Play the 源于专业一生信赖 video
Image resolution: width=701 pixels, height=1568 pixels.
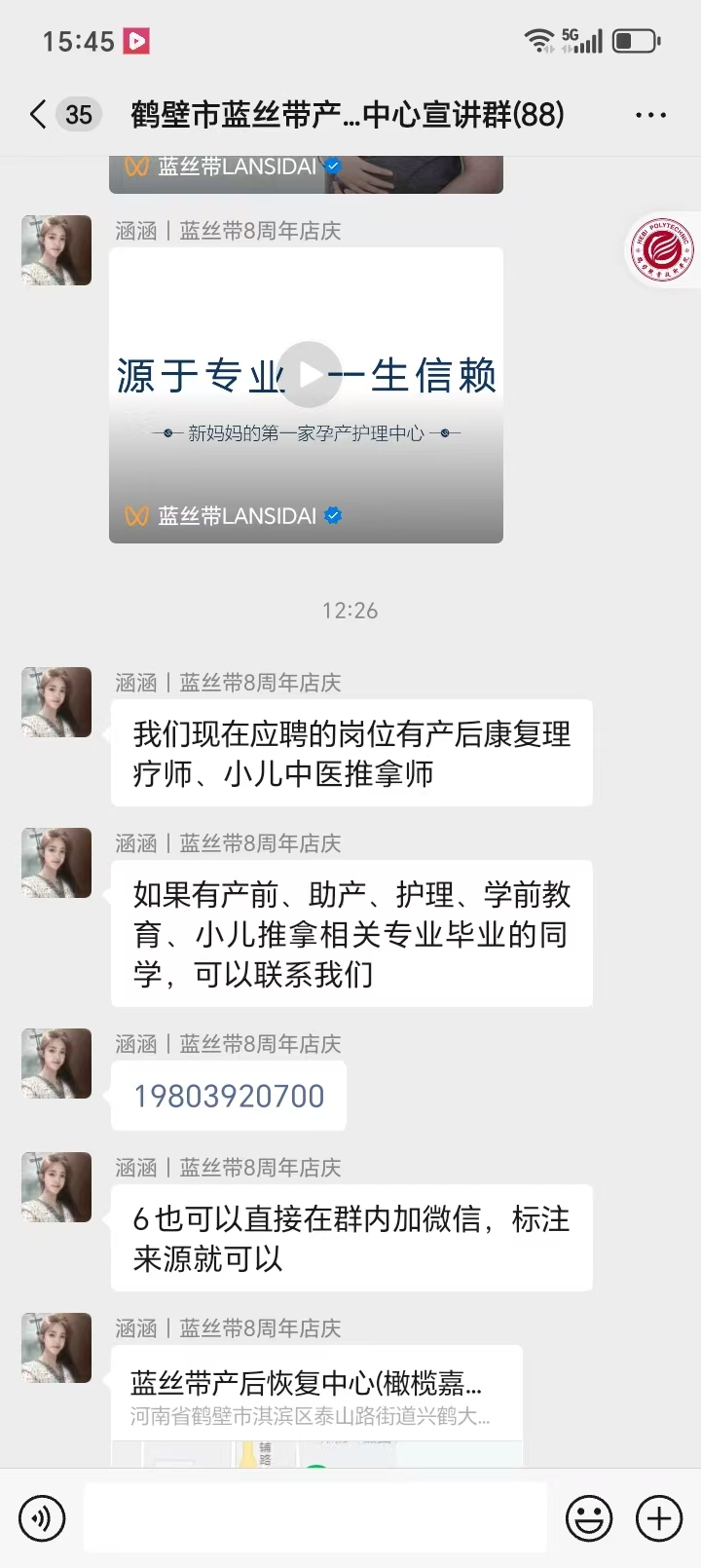pyautogui.click(x=310, y=374)
